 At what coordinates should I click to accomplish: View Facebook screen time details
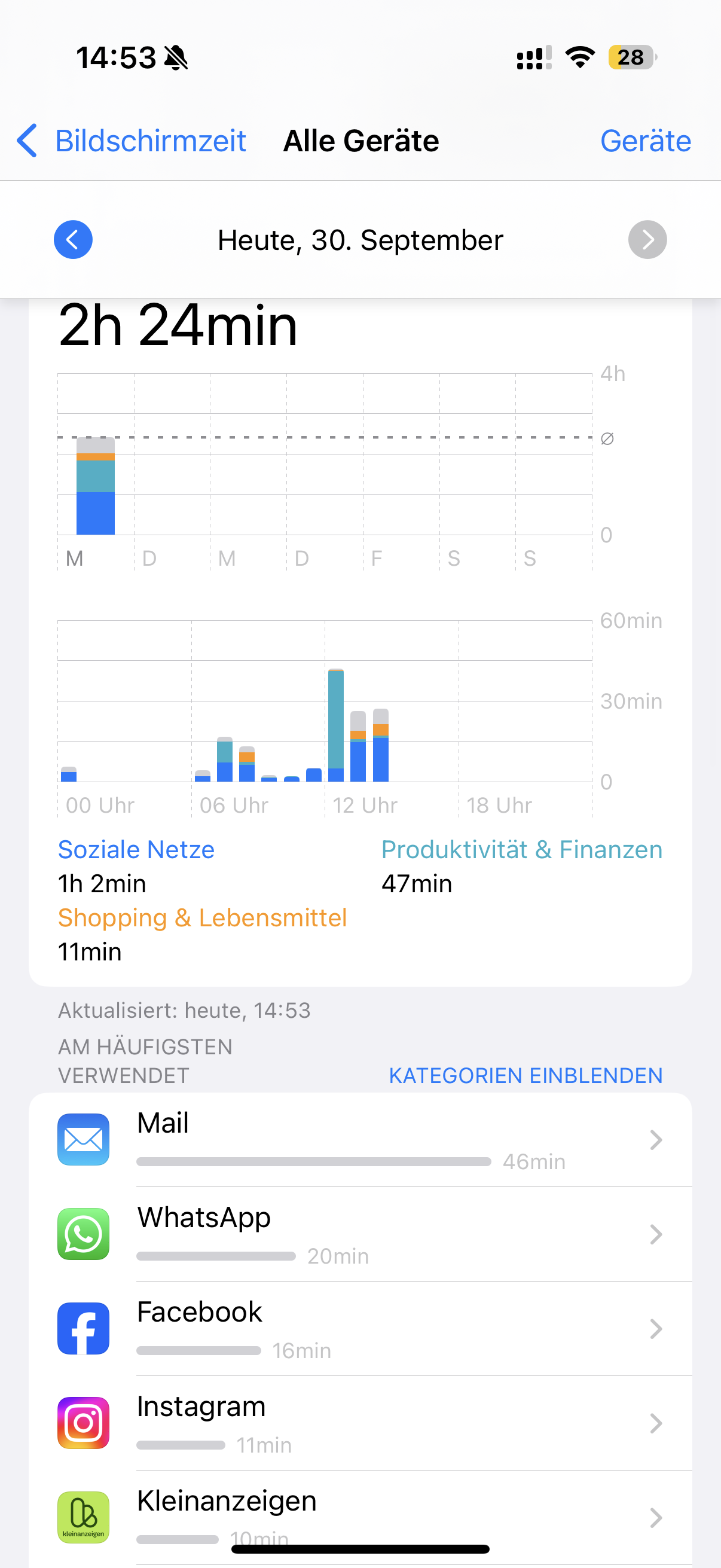[360, 1329]
